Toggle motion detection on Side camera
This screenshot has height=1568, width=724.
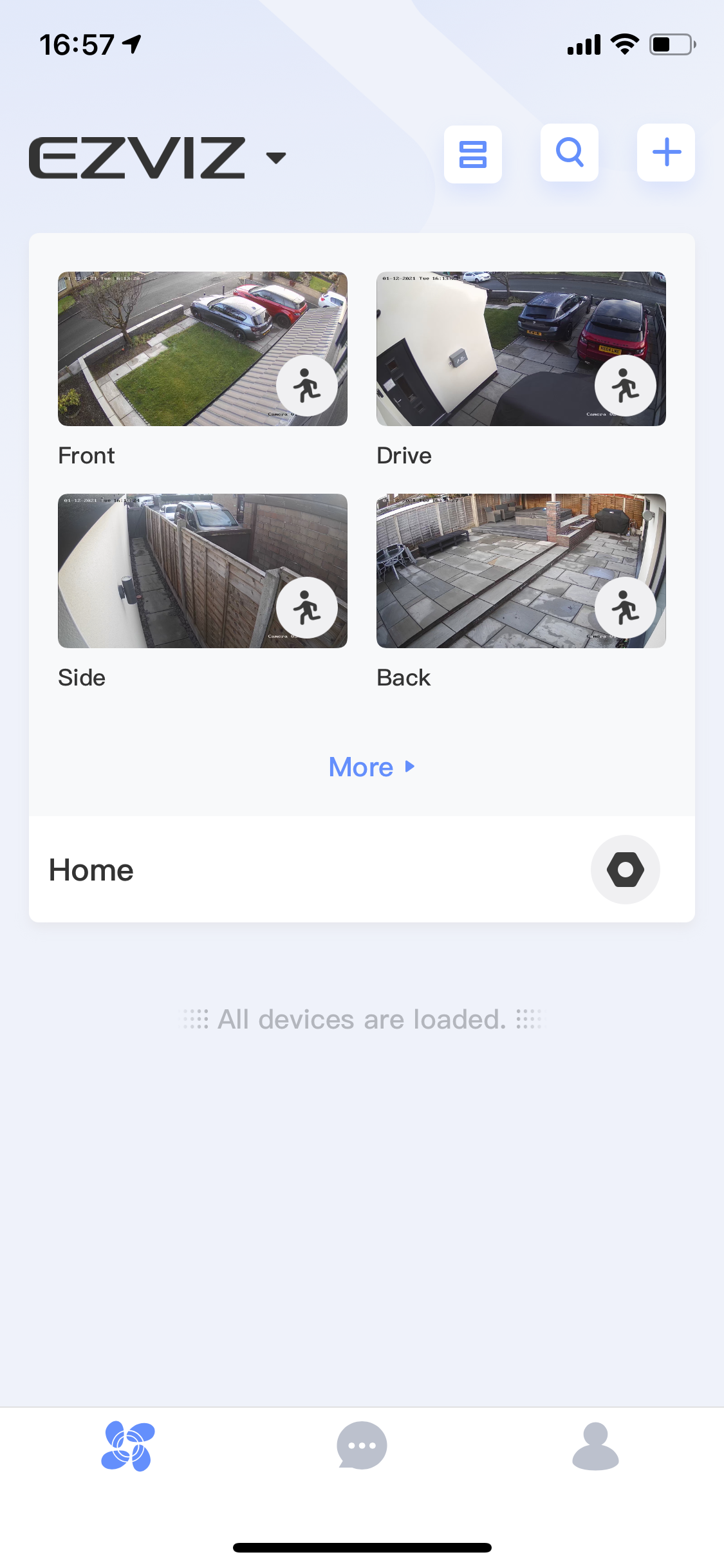(307, 608)
